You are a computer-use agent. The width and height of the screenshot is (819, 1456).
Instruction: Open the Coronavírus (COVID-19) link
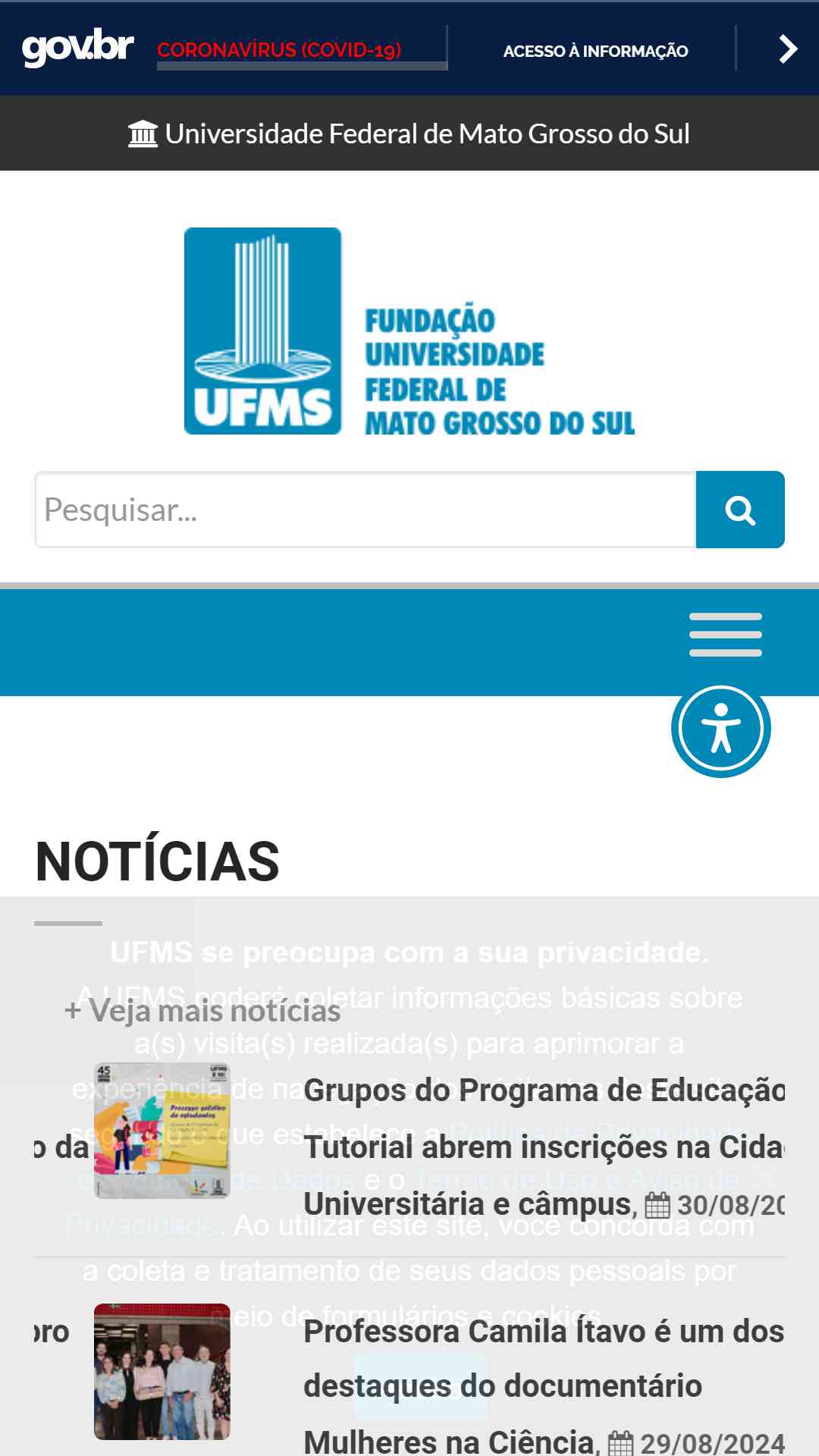point(279,50)
